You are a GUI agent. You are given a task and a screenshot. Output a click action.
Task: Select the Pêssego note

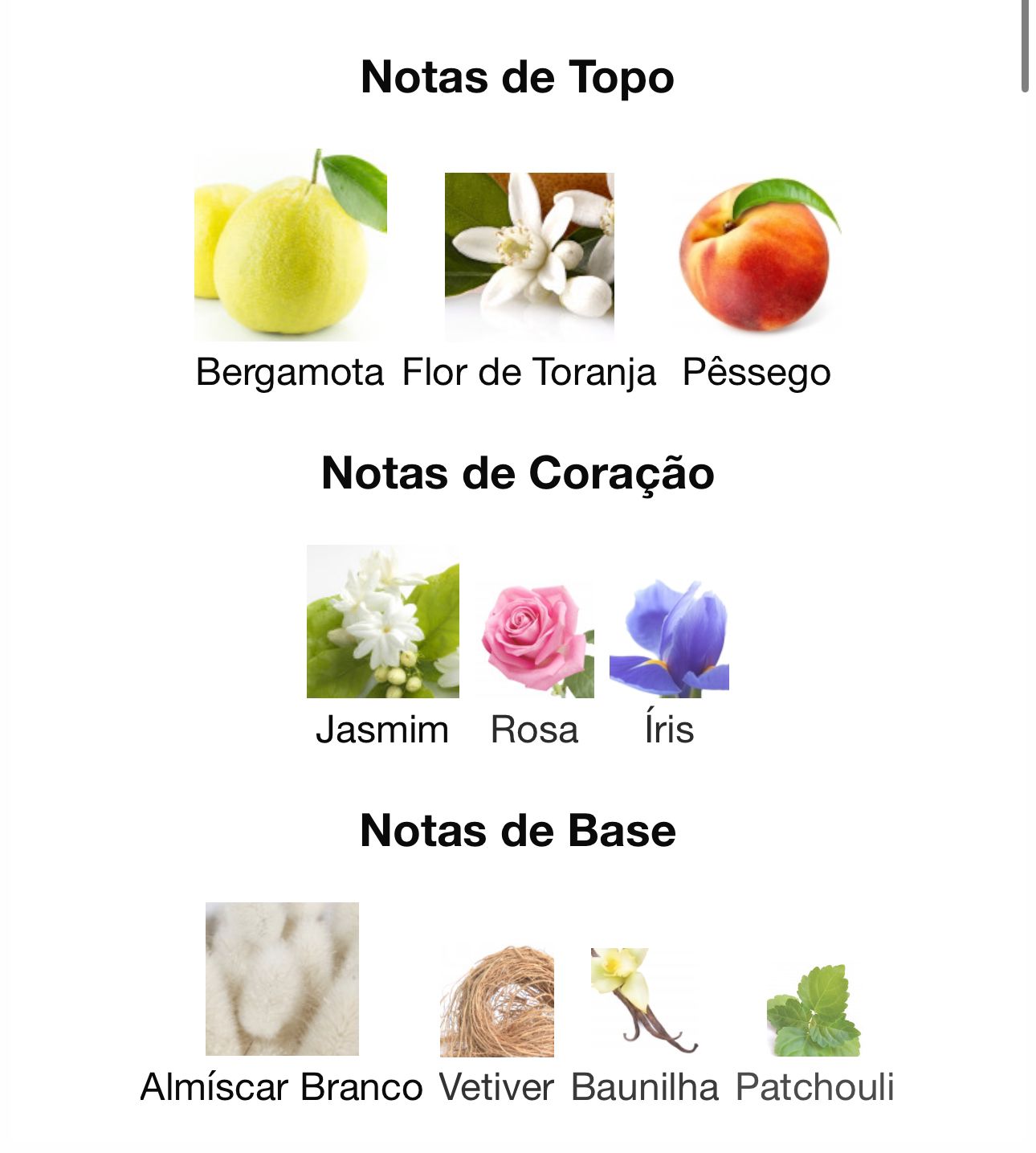[x=756, y=255]
